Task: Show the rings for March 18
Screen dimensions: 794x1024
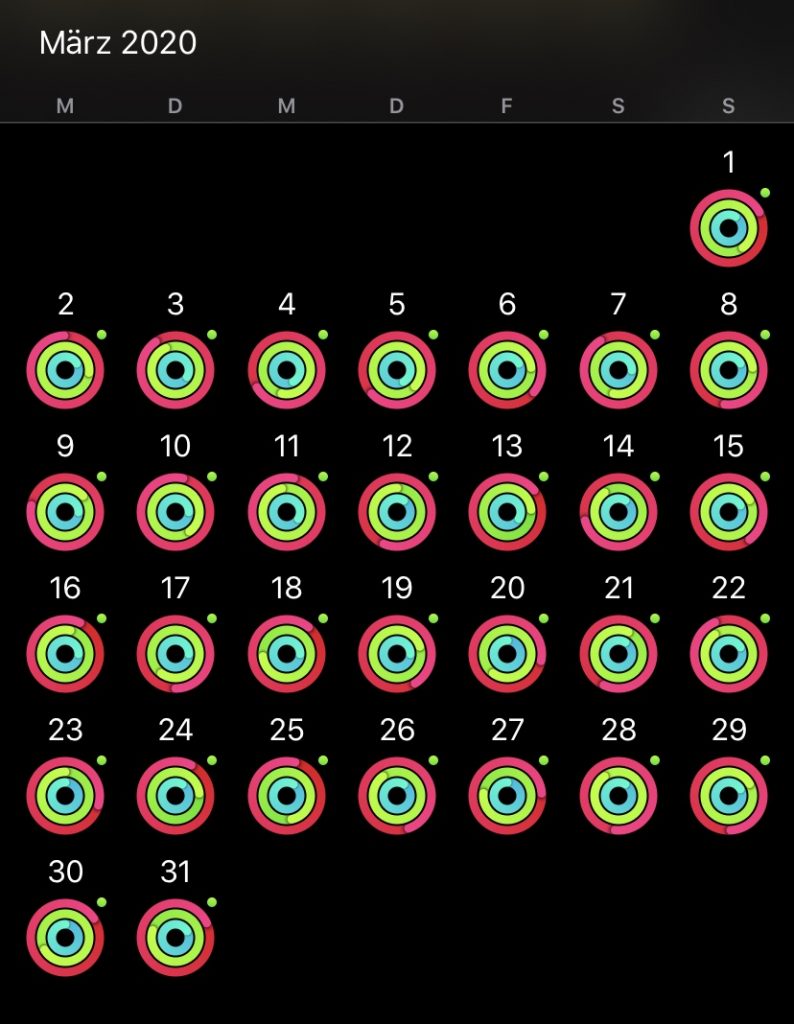Action: [286, 654]
